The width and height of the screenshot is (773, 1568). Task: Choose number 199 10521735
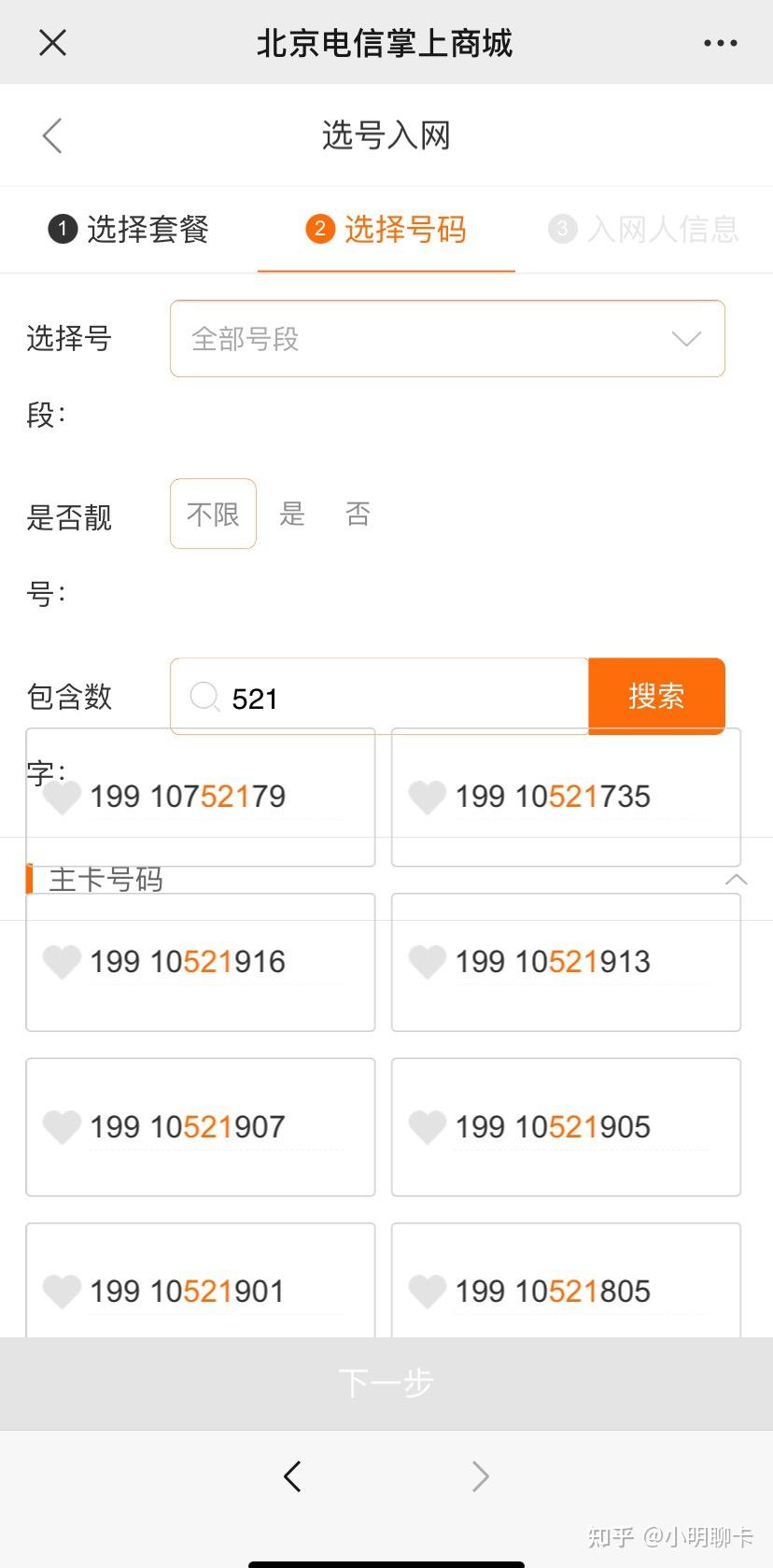566,797
